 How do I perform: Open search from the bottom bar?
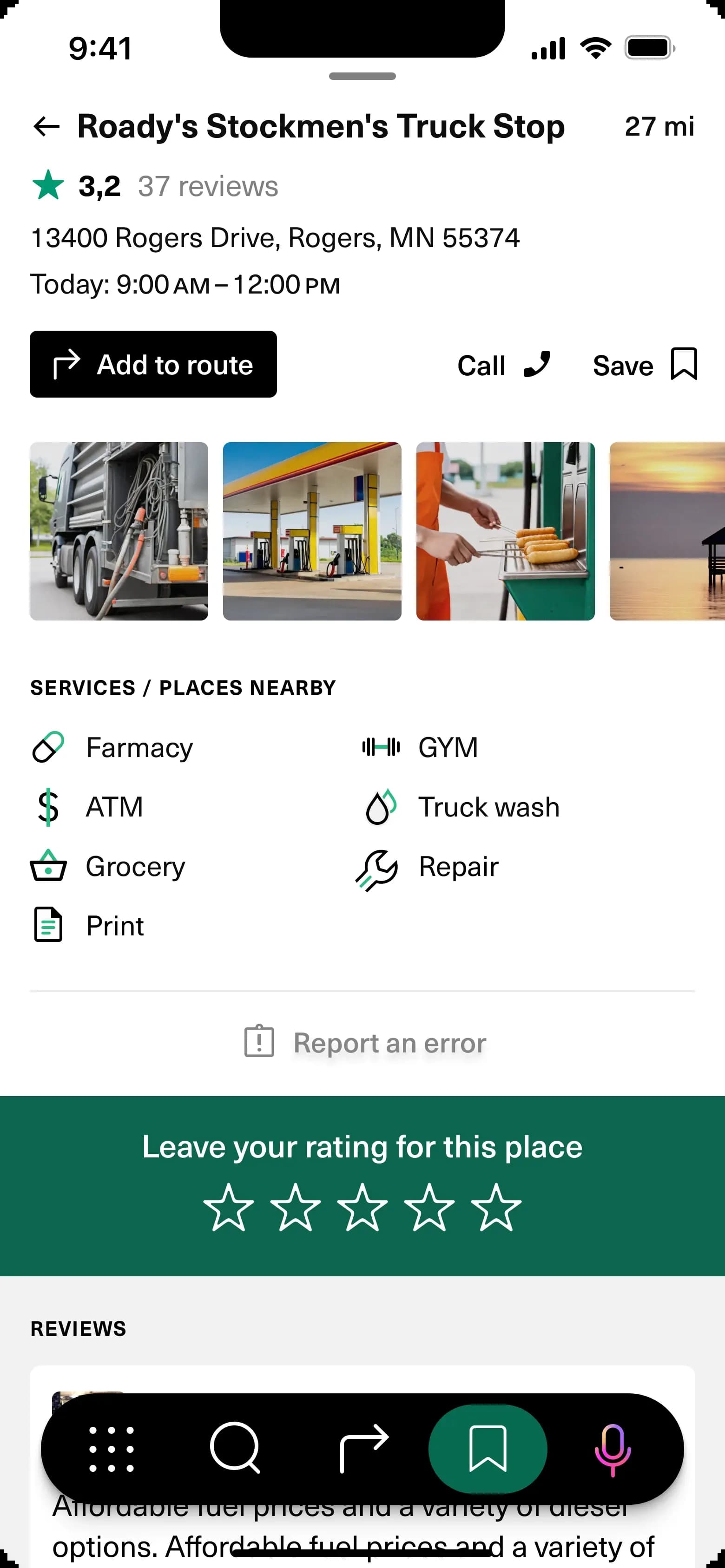coord(235,1449)
